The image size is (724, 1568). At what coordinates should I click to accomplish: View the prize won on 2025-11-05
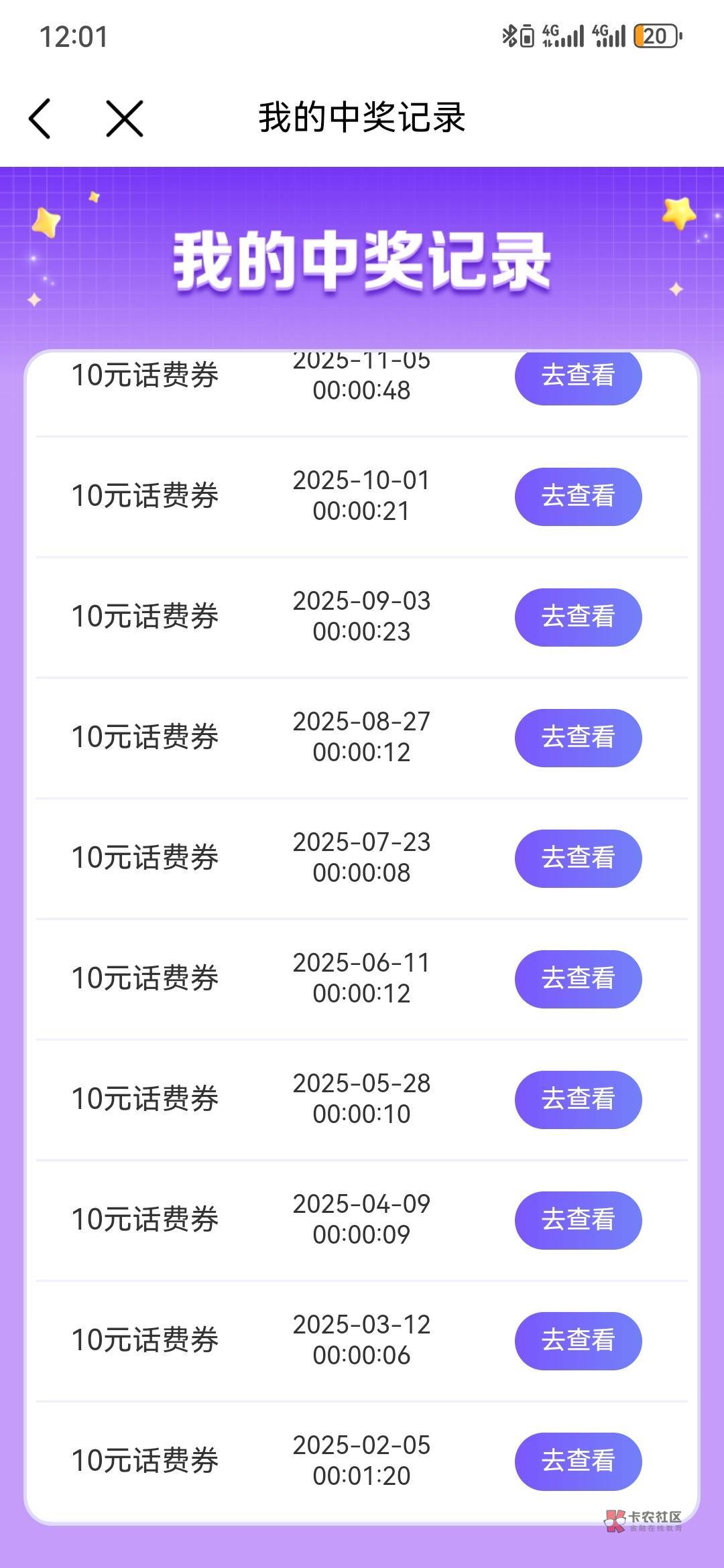point(578,377)
